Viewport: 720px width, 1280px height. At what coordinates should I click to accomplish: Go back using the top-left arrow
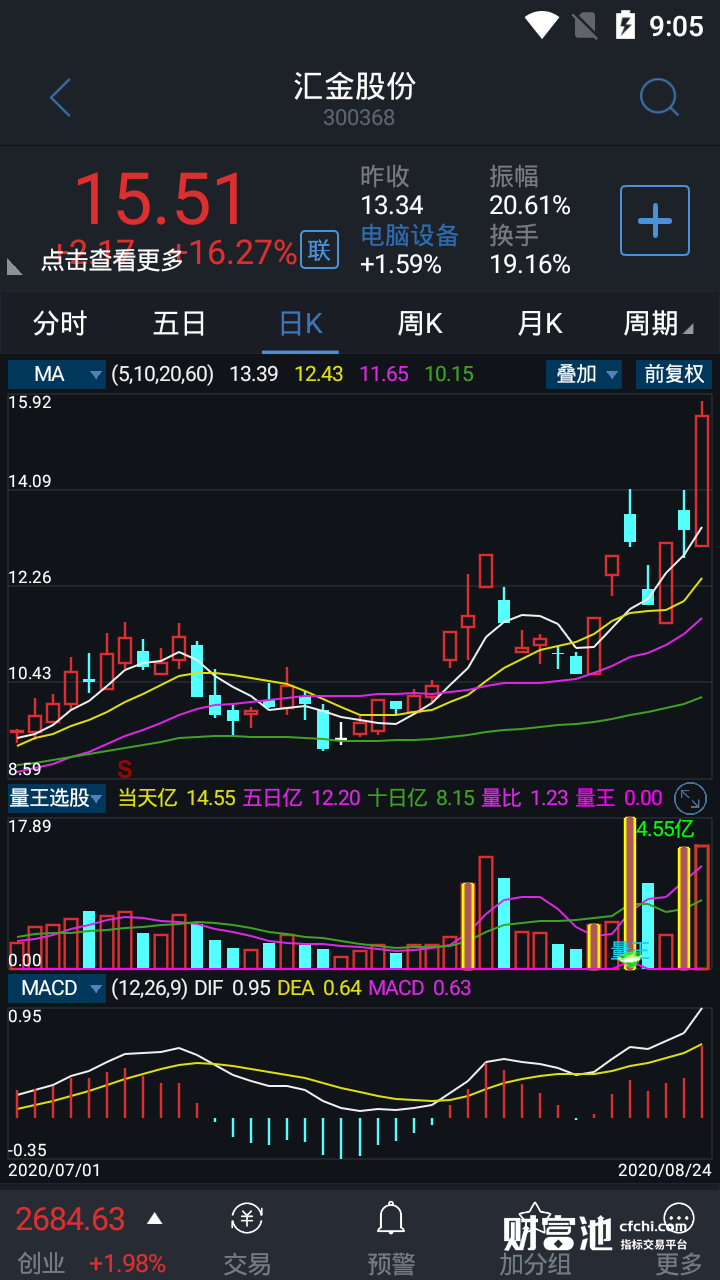(x=60, y=98)
